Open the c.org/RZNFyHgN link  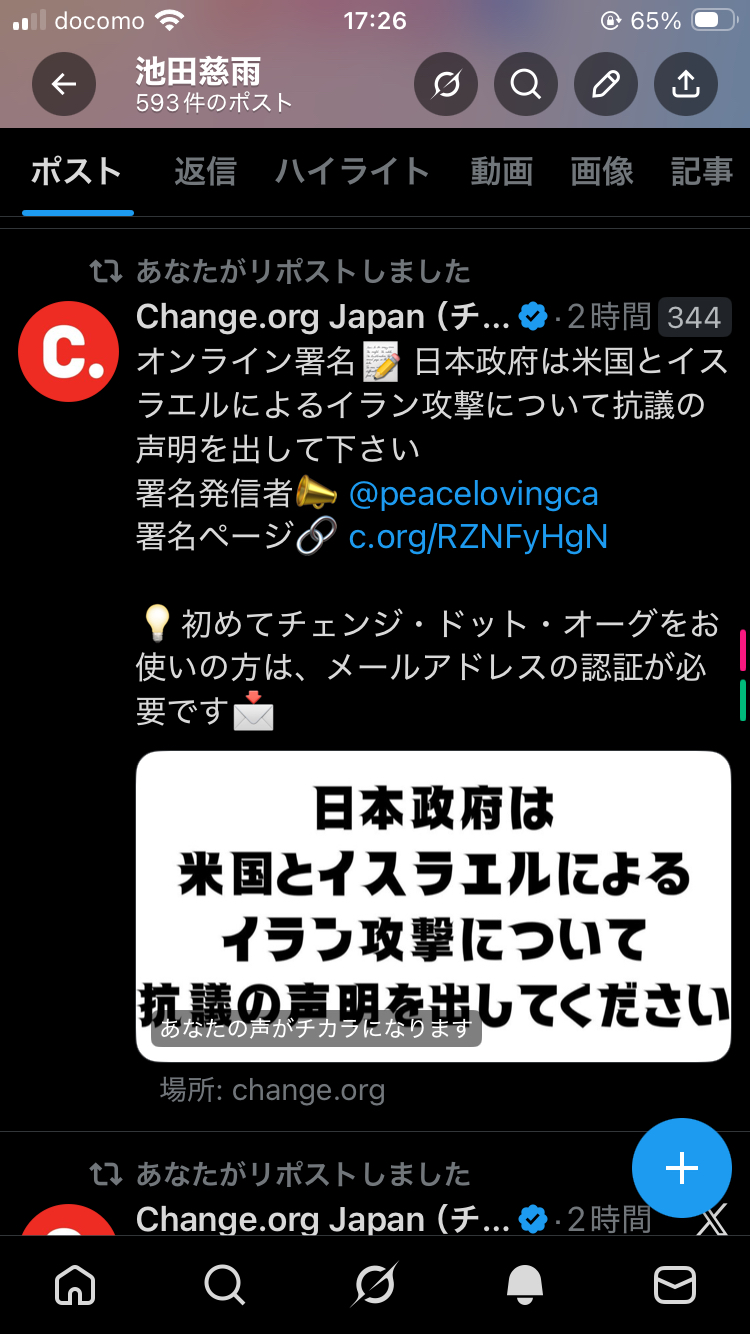478,537
